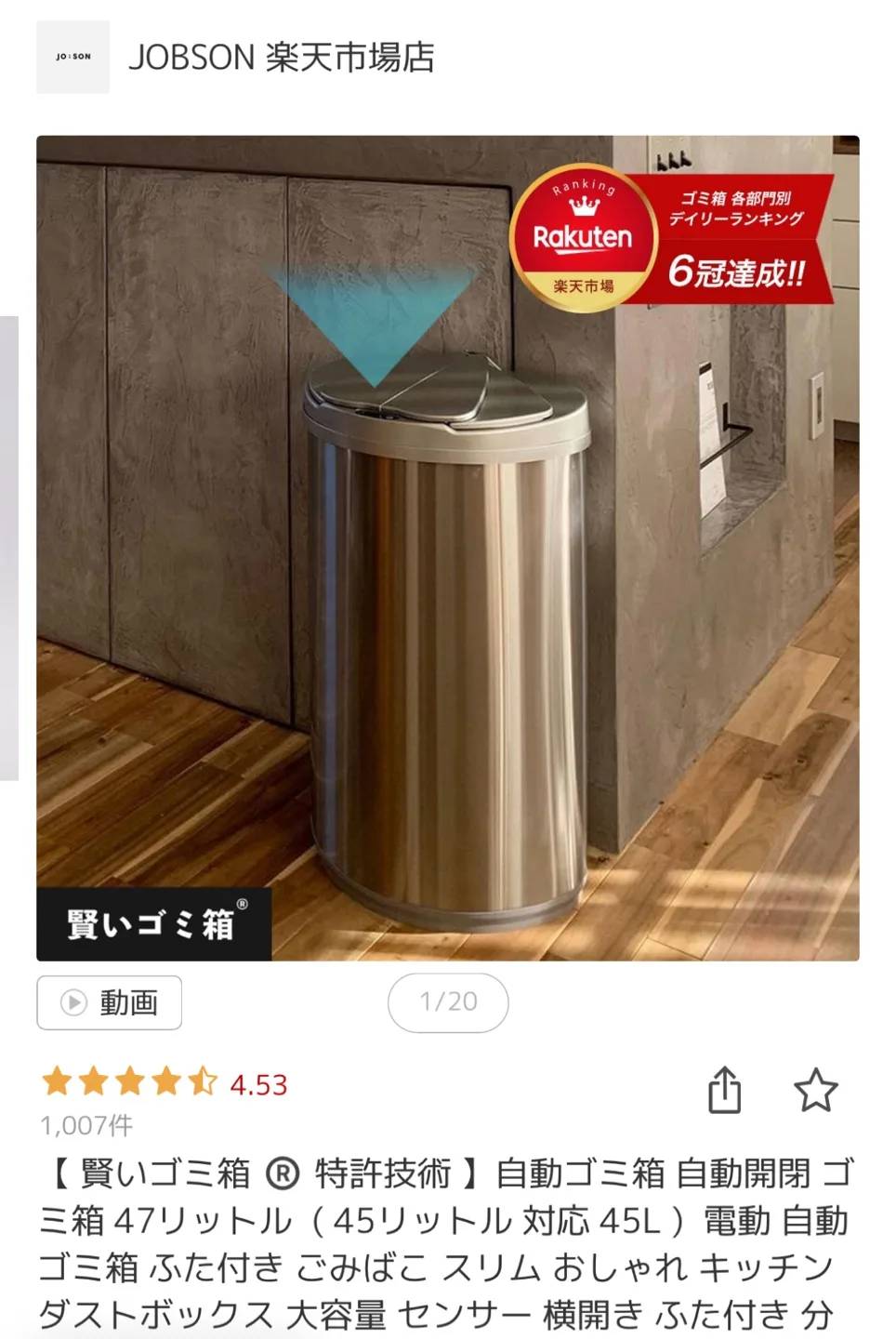896x1339 pixels.
Task: Play the product 動画 video
Action: tap(110, 1002)
